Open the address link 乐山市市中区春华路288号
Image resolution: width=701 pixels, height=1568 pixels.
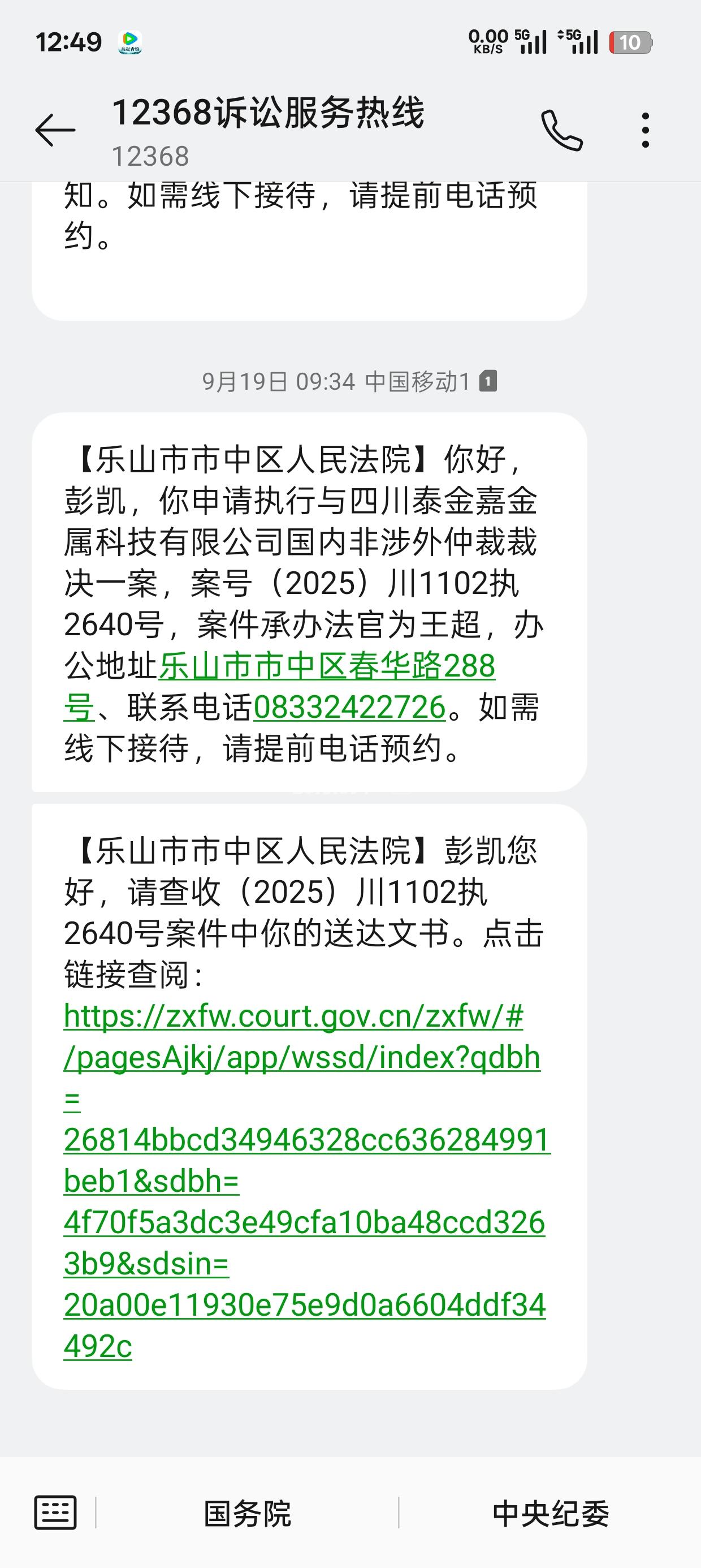(x=327, y=666)
